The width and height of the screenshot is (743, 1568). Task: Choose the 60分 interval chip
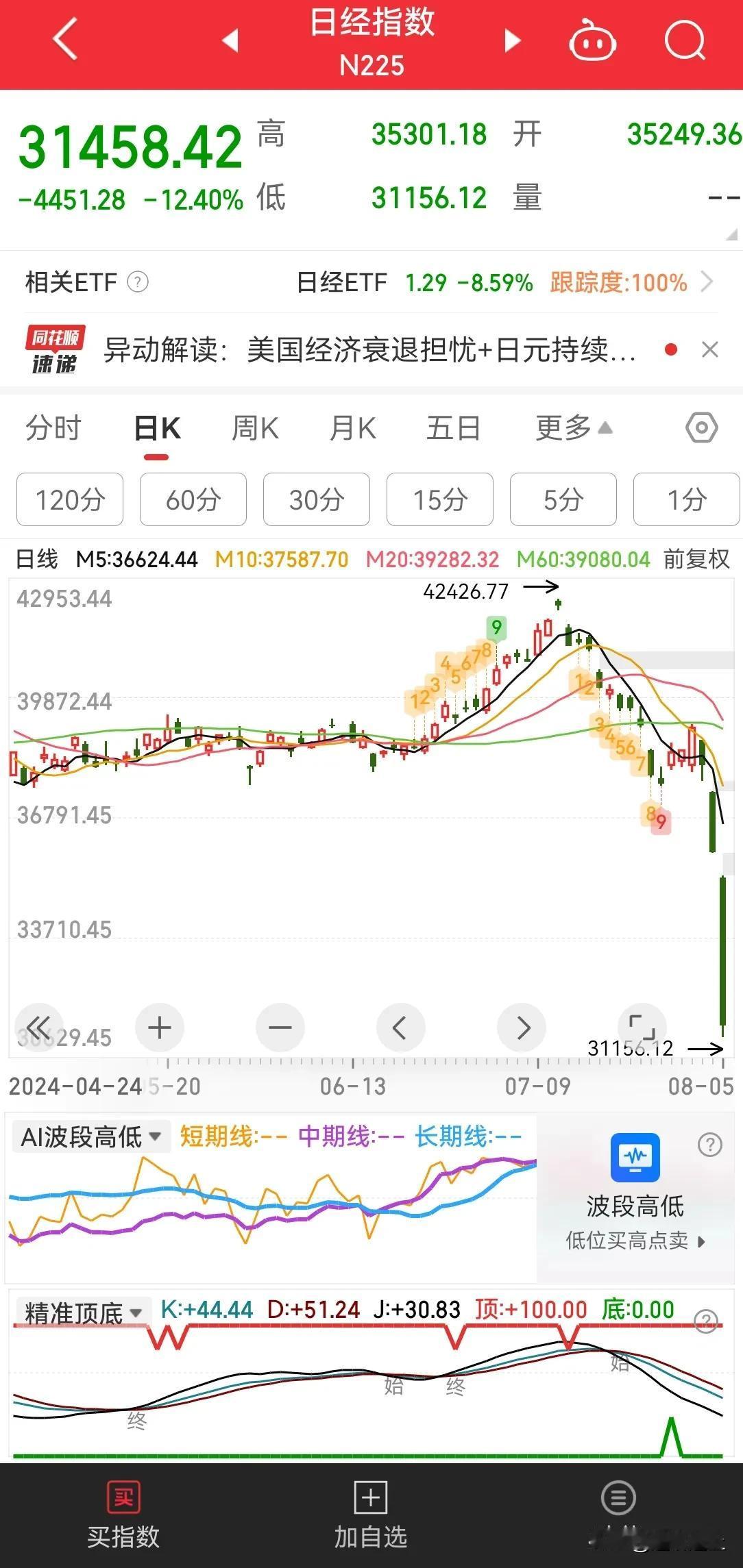pos(193,499)
